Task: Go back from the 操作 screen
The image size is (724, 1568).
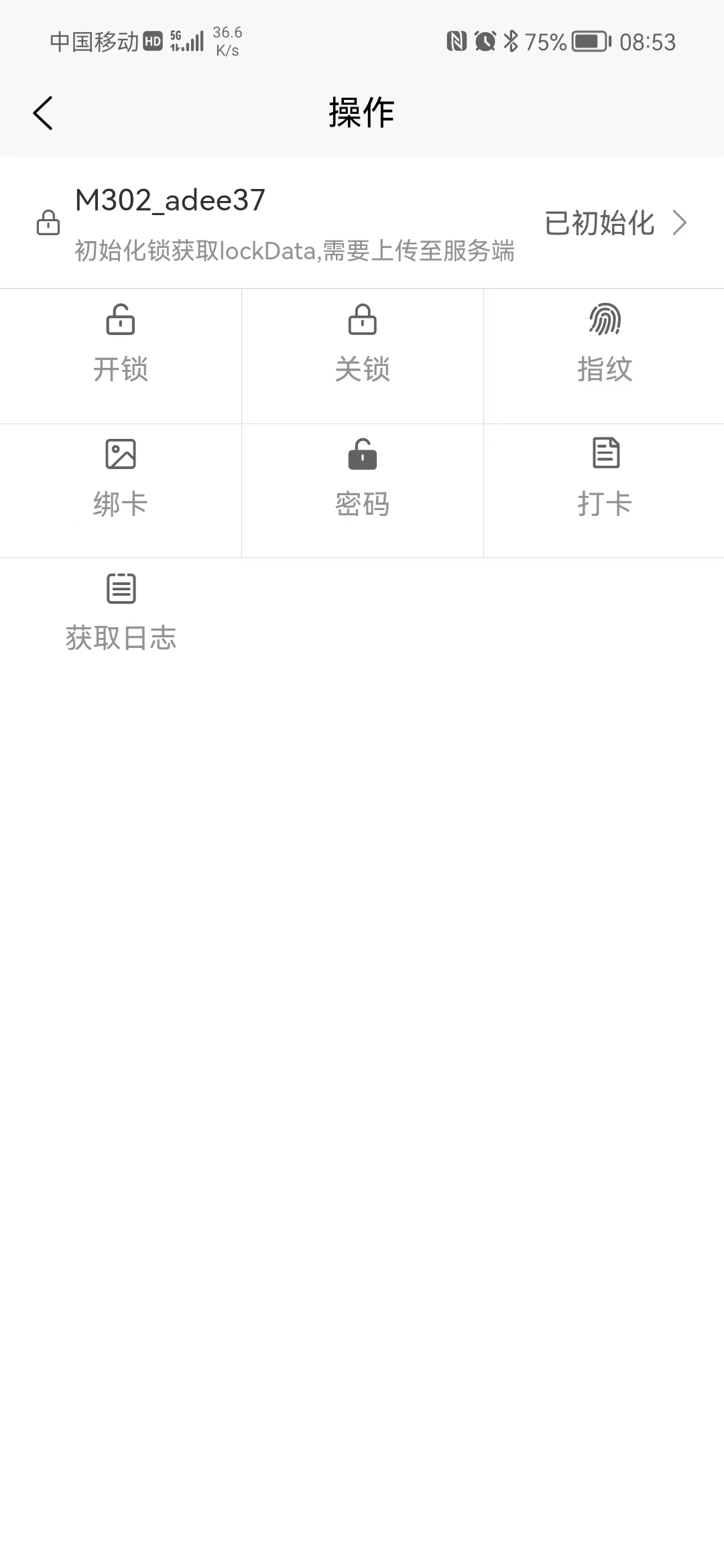Action: [43, 113]
